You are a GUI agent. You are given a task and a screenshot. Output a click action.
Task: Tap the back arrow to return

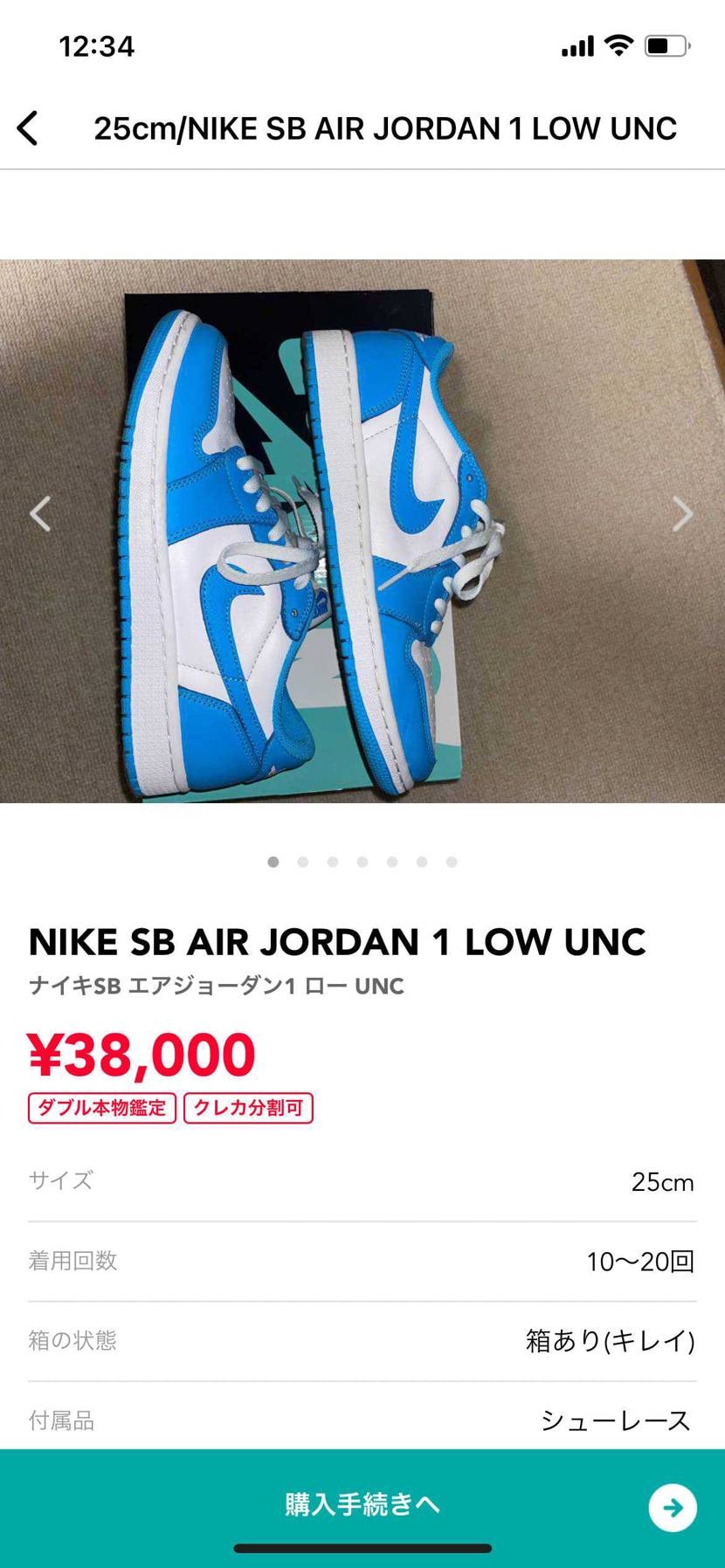28,127
